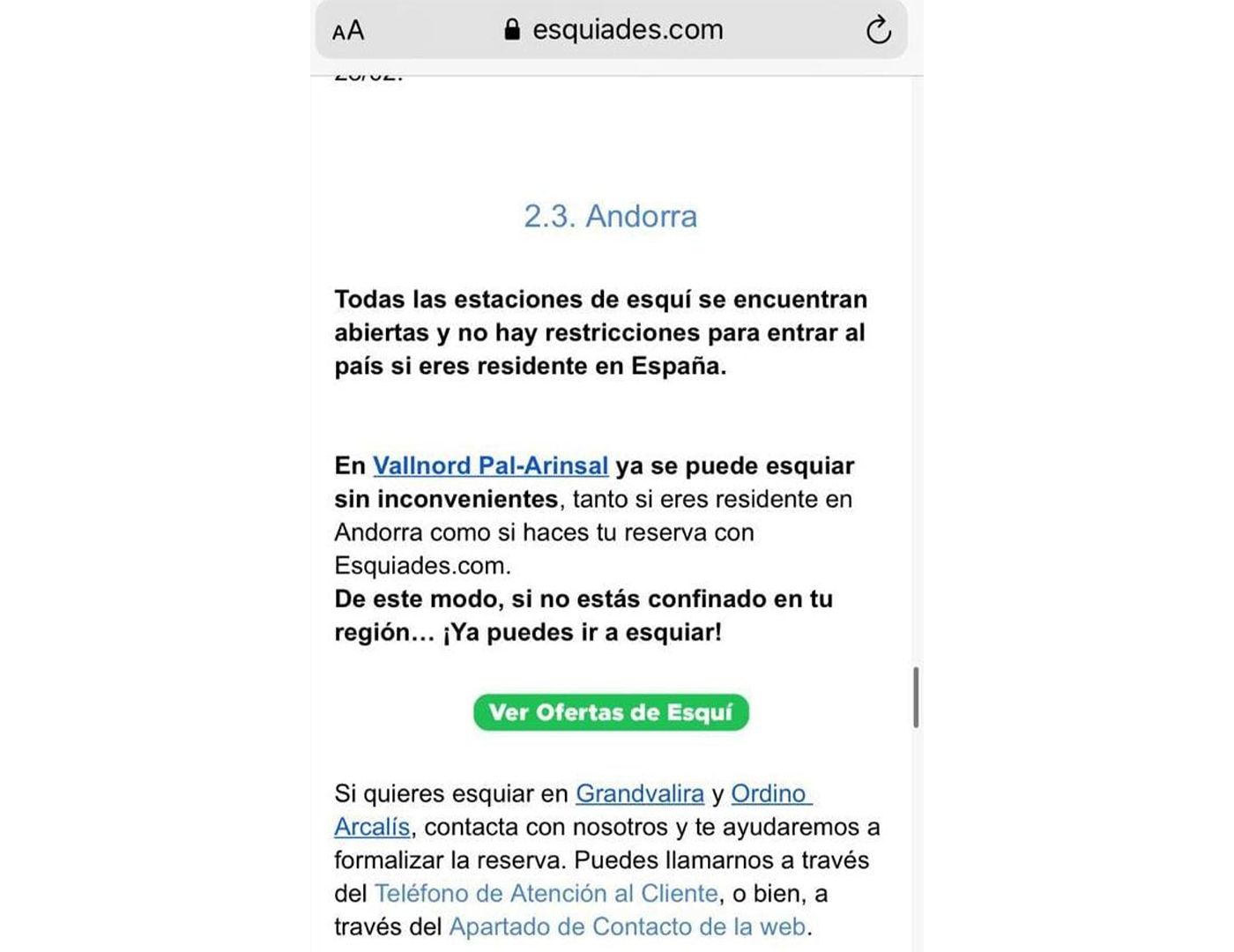Tap the Ver Ofertas de Esquí button
The image size is (1234, 952).
point(611,712)
